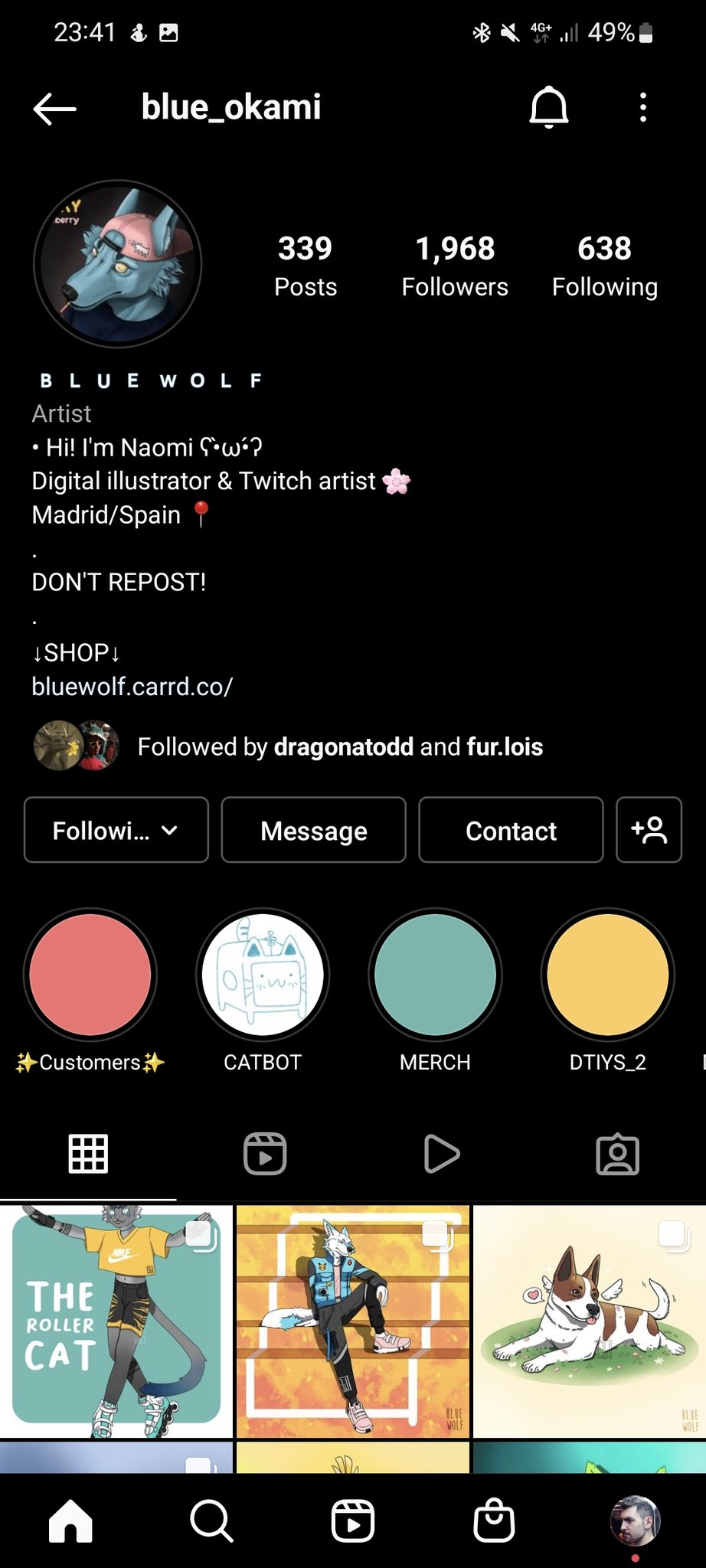This screenshot has height=1568, width=706.
Task: Go back from blue_okami profile
Action: click(x=55, y=109)
